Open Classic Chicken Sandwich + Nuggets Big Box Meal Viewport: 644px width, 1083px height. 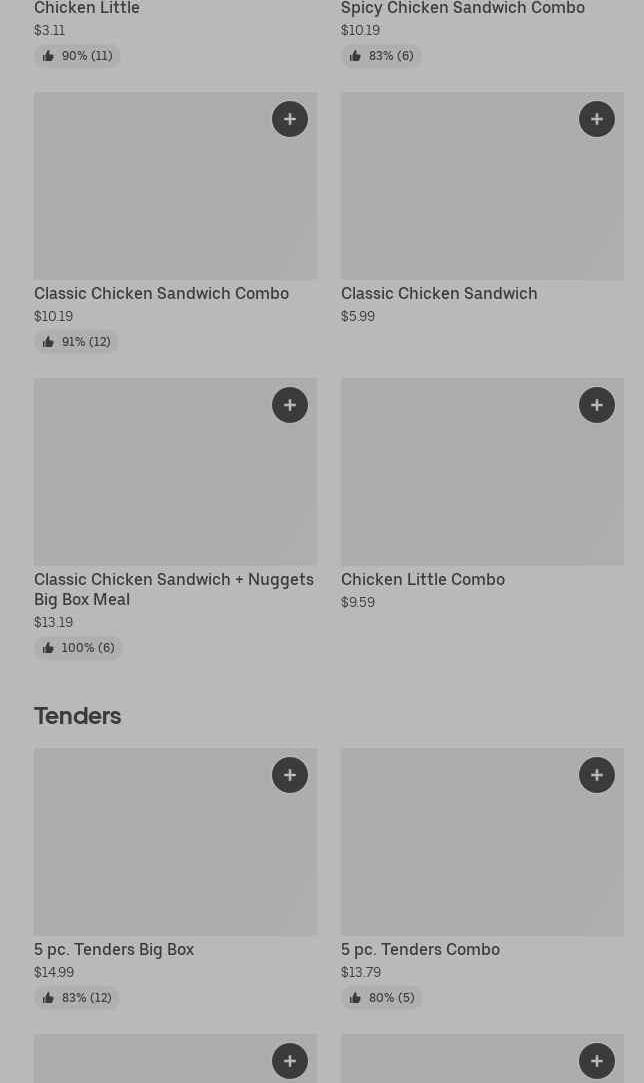pyautogui.click(x=173, y=589)
